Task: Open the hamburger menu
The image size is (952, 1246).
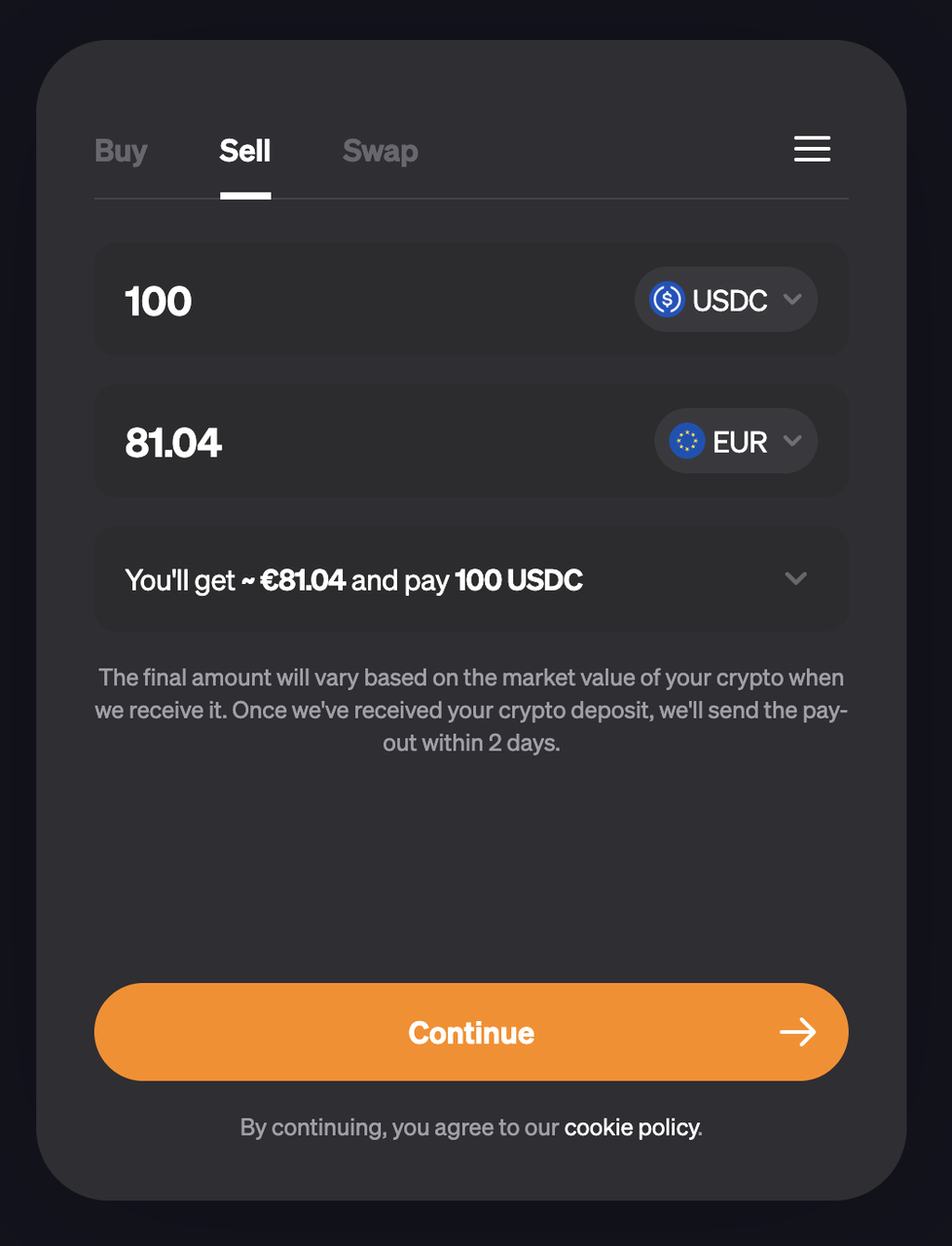Action: coord(812,149)
